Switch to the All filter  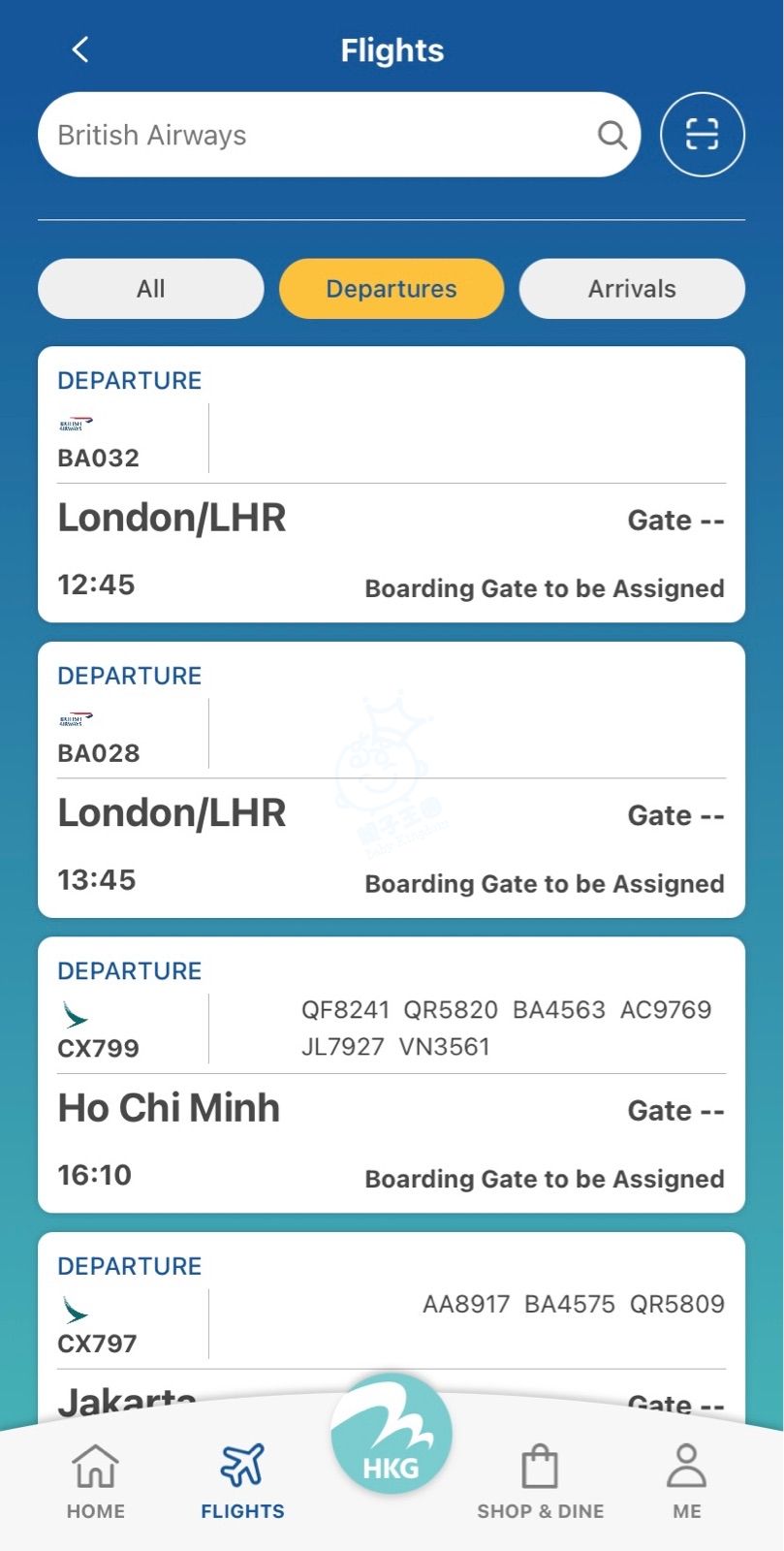point(151,289)
